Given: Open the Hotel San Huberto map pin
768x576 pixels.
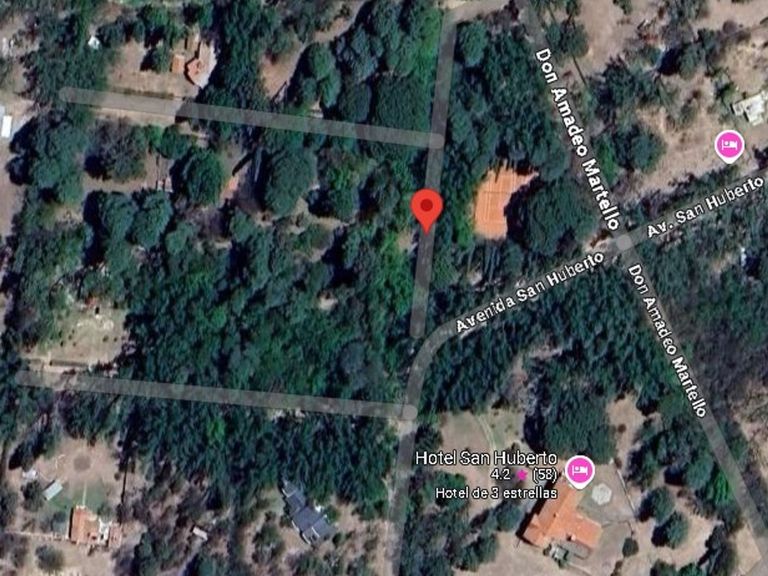Looking at the screenshot, I should pos(580,472).
